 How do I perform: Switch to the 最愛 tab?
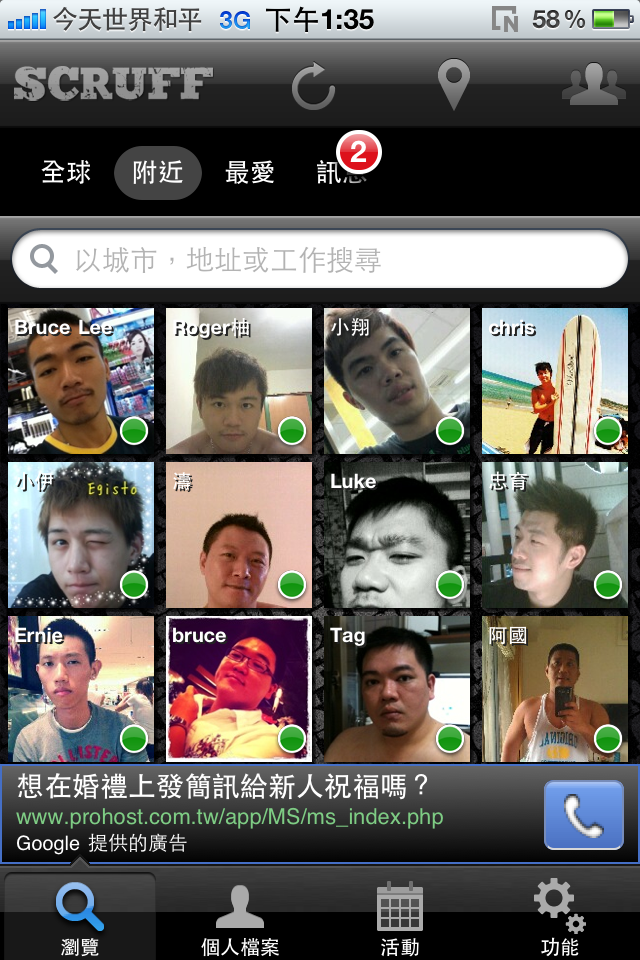(250, 173)
